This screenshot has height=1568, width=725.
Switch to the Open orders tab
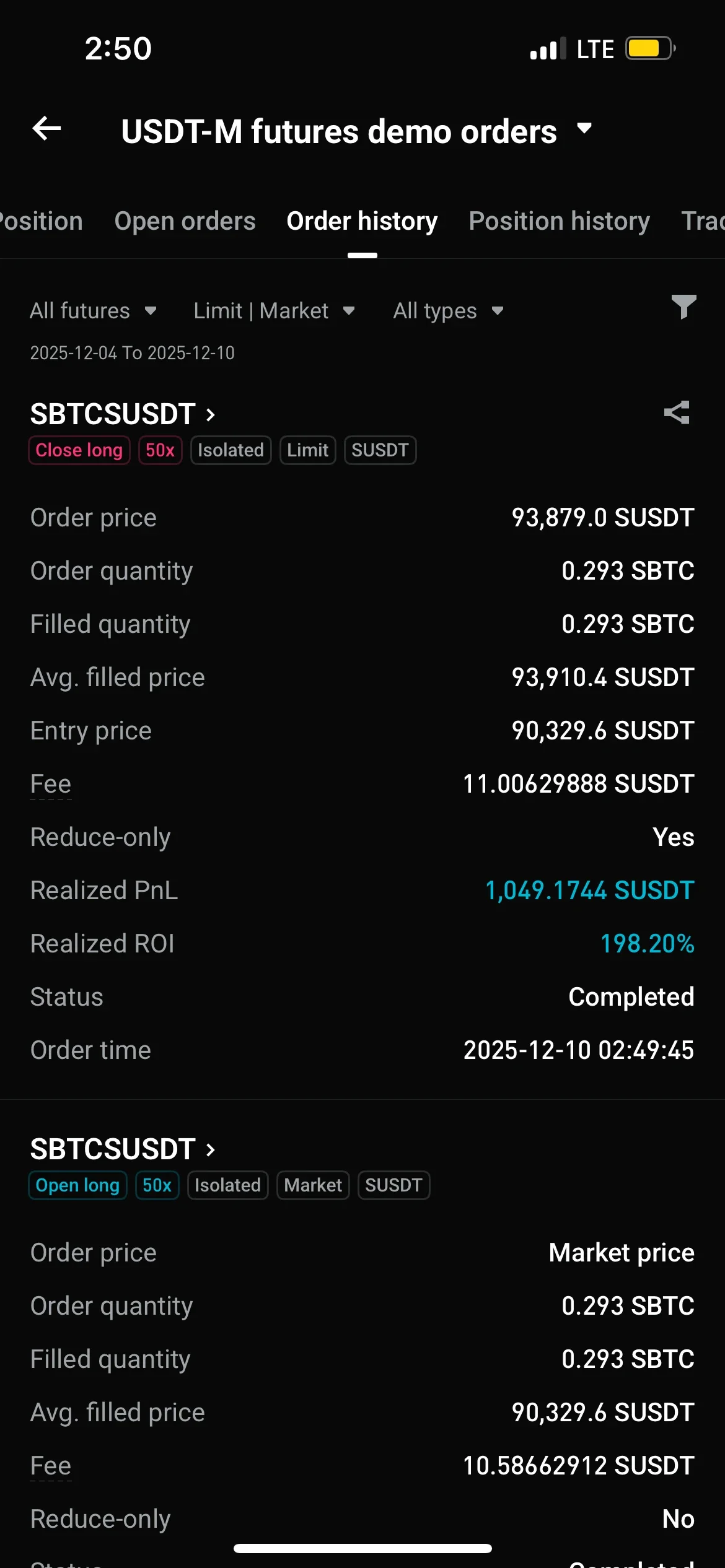[x=185, y=222]
